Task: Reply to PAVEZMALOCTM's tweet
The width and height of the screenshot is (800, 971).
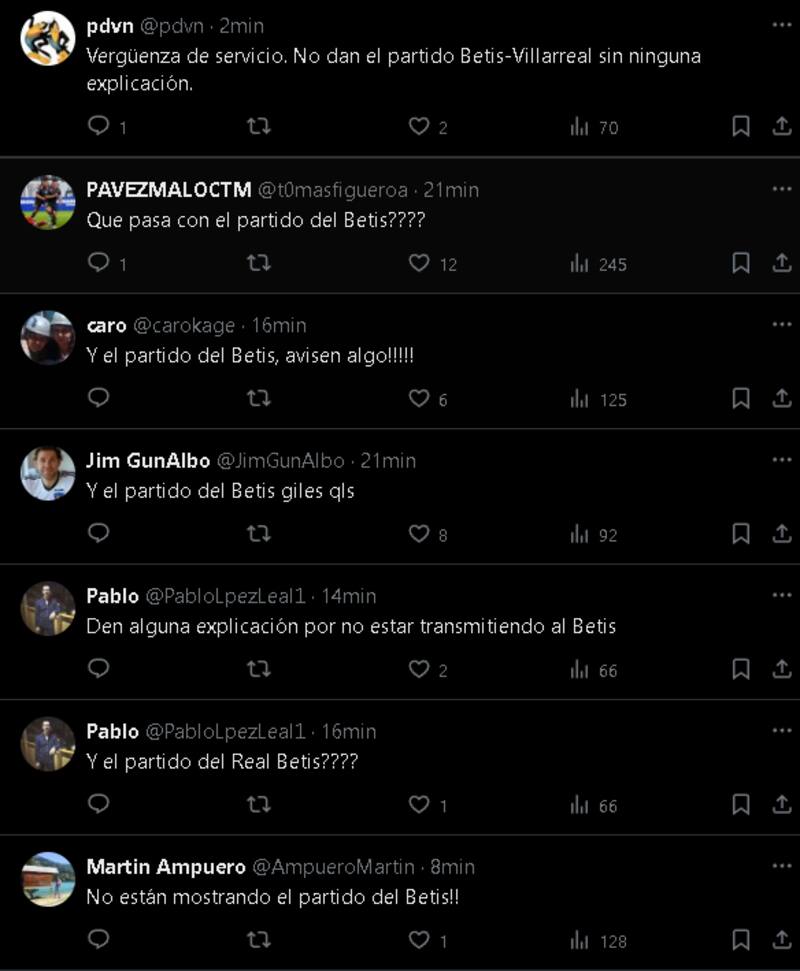Action: pyautogui.click(x=98, y=263)
